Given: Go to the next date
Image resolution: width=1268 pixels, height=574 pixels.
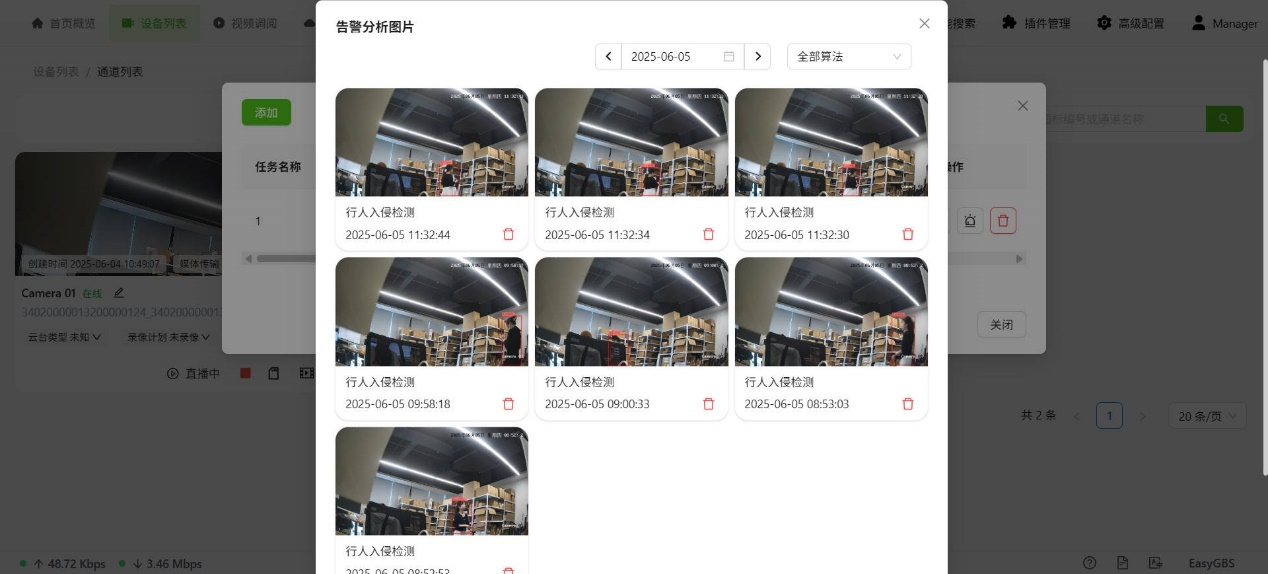Looking at the screenshot, I should (x=758, y=57).
